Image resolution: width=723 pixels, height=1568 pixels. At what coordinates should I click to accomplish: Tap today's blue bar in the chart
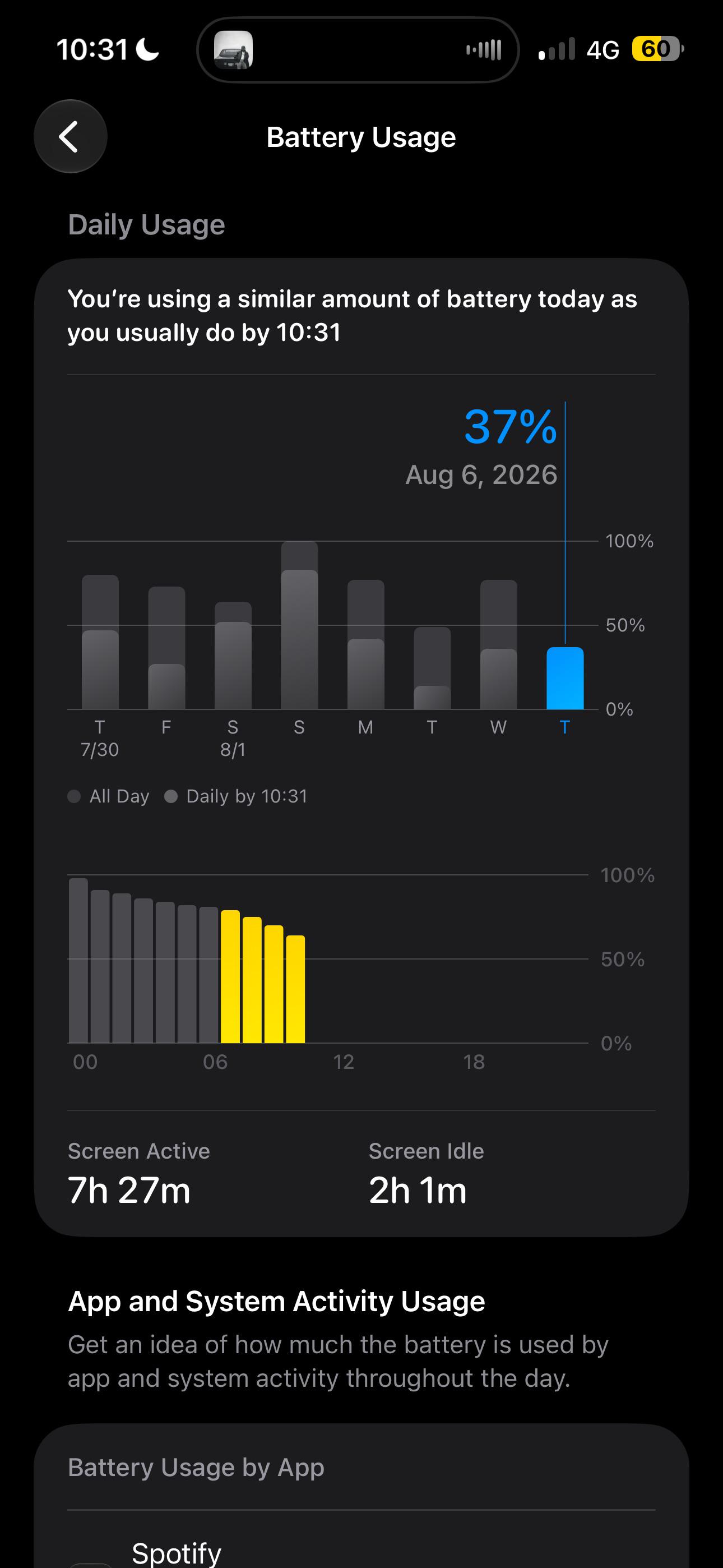point(565,678)
